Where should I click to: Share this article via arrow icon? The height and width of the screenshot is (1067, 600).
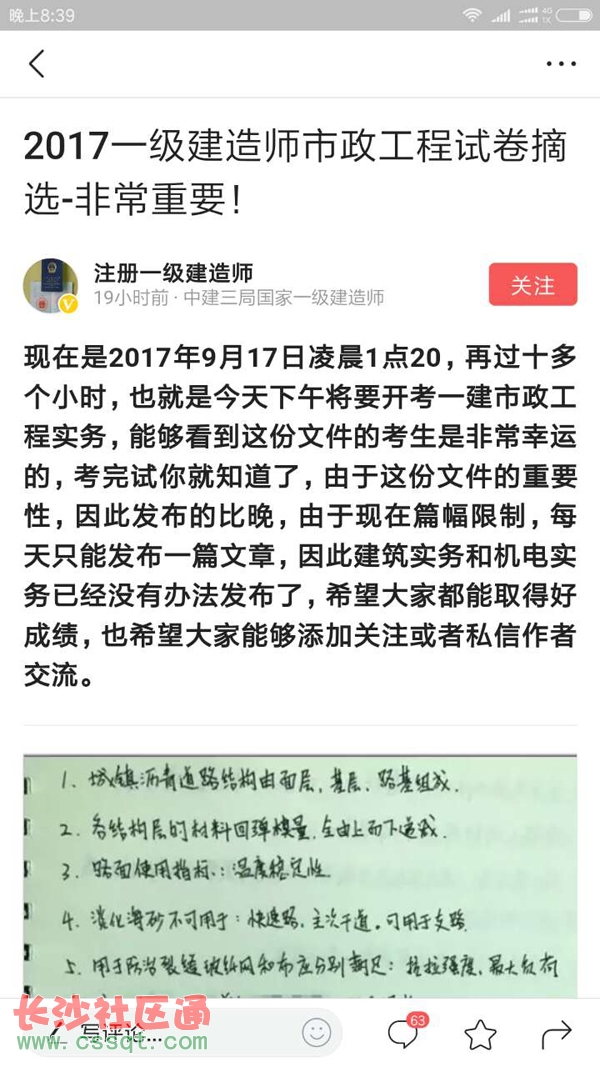(556, 1034)
